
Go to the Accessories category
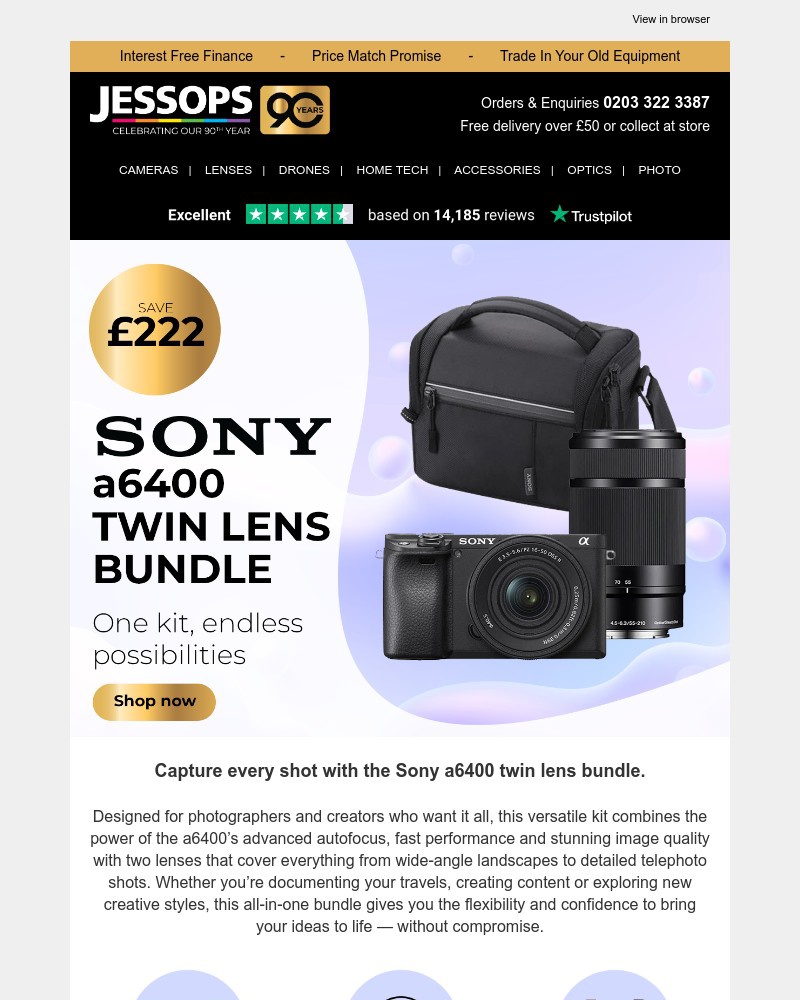point(497,170)
